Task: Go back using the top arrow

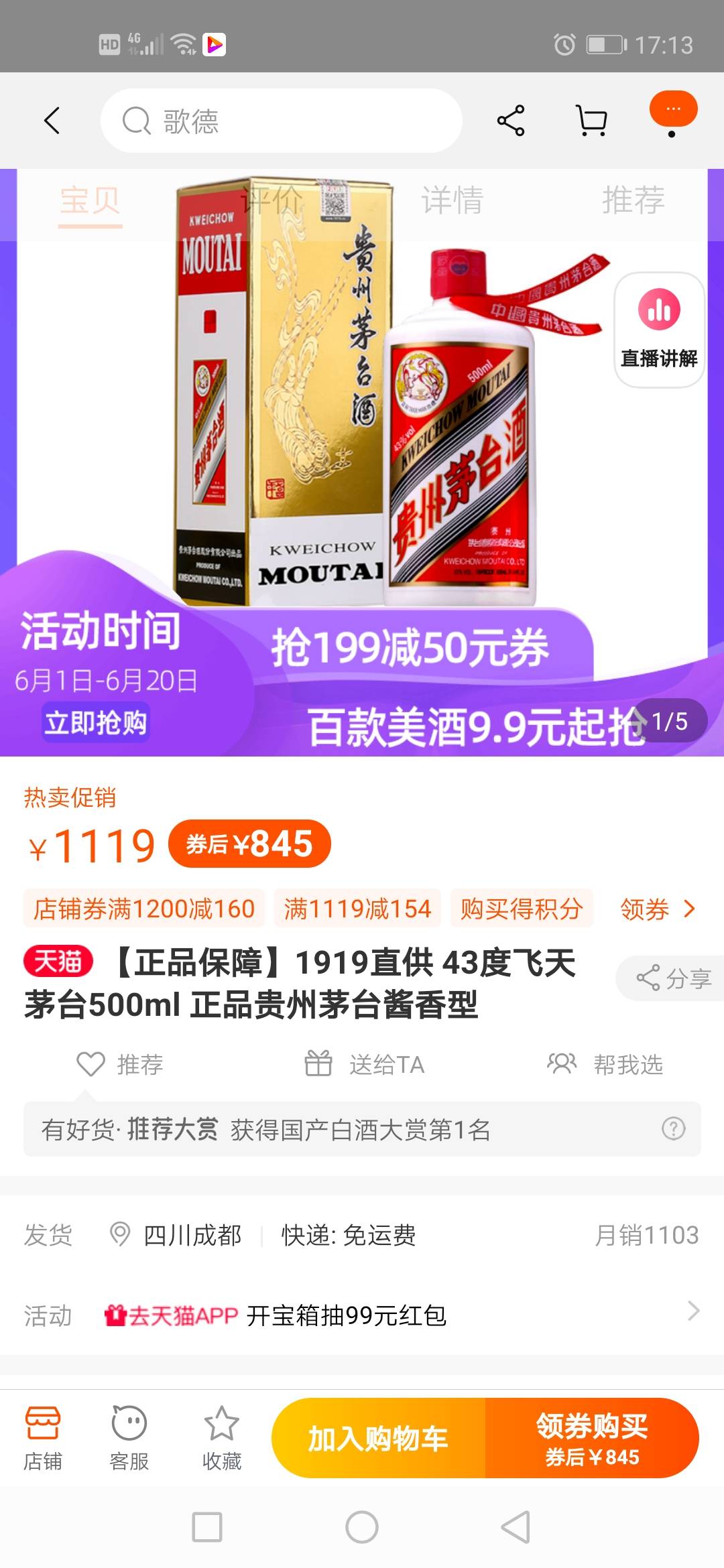Action: [52, 121]
